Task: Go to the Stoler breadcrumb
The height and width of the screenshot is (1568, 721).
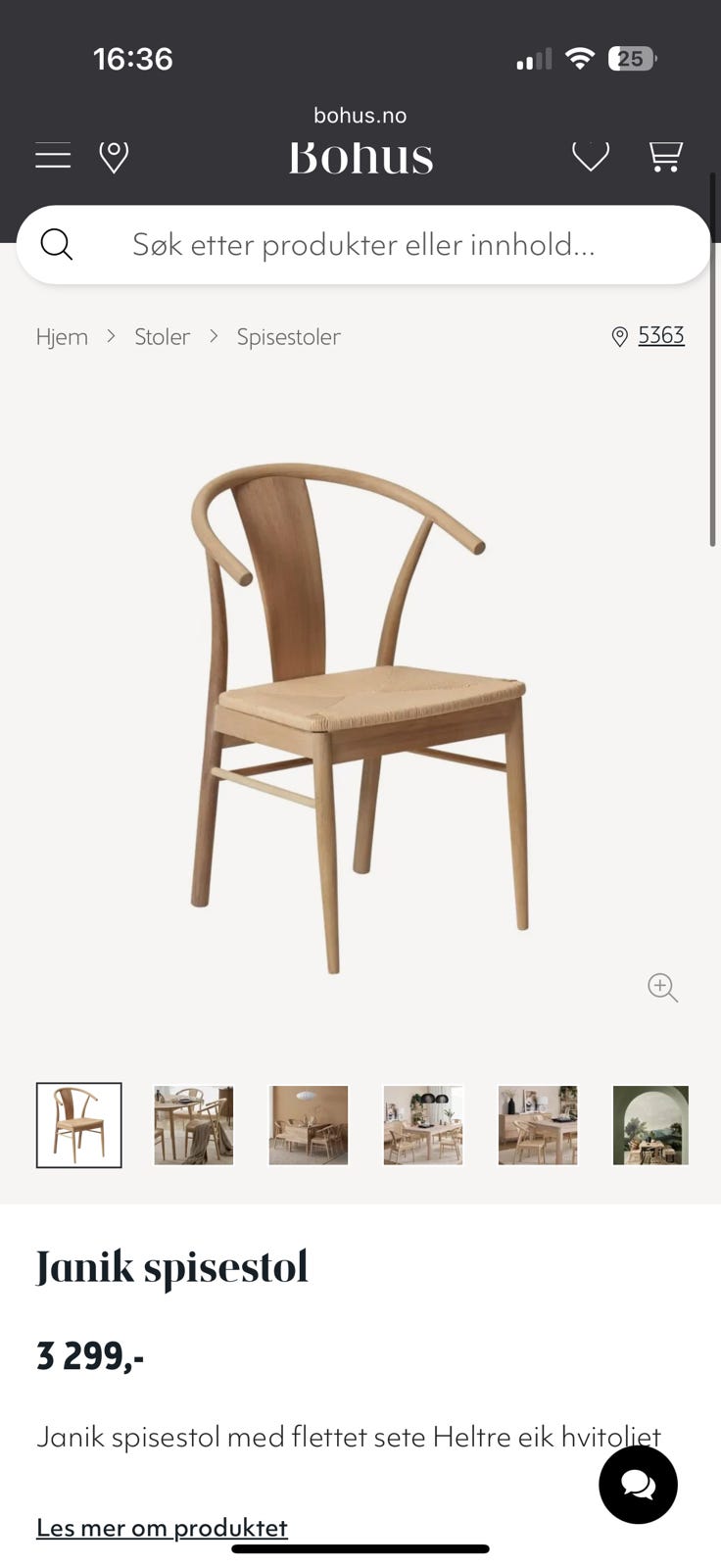Action: coord(162,337)
